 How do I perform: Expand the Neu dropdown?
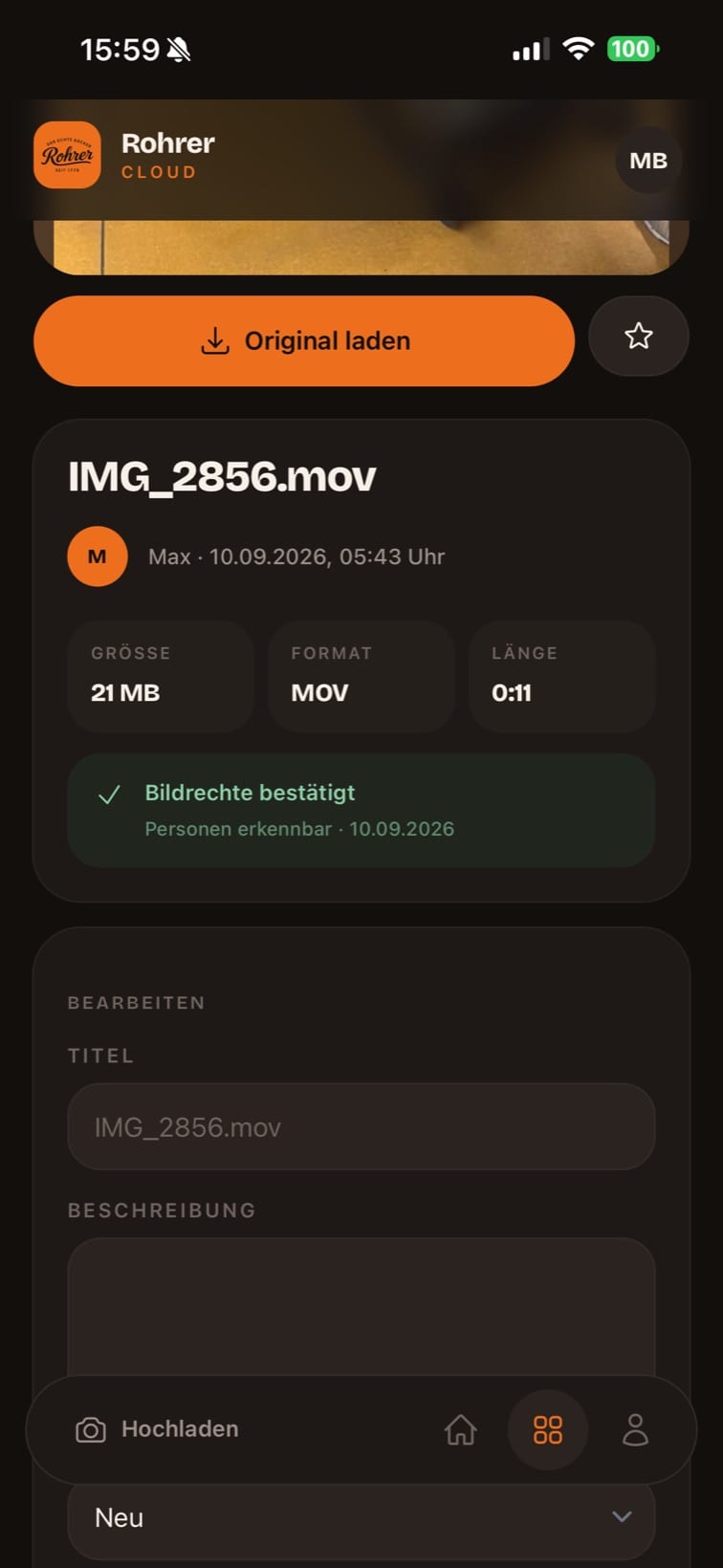(x=361, y=1517)
